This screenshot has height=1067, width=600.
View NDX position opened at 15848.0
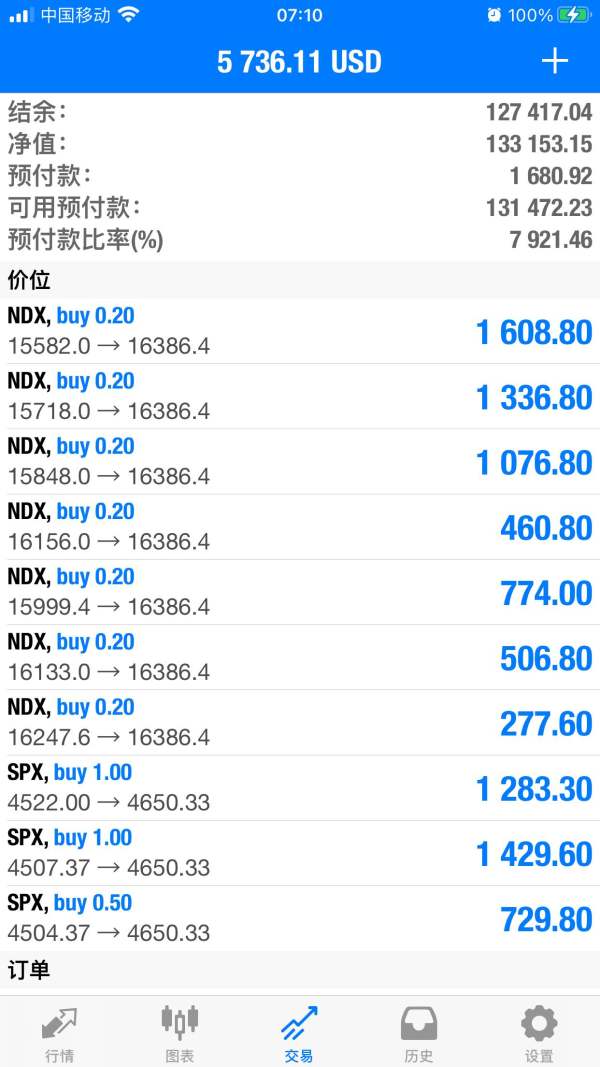pyautogui.click(x=300, y=462)
